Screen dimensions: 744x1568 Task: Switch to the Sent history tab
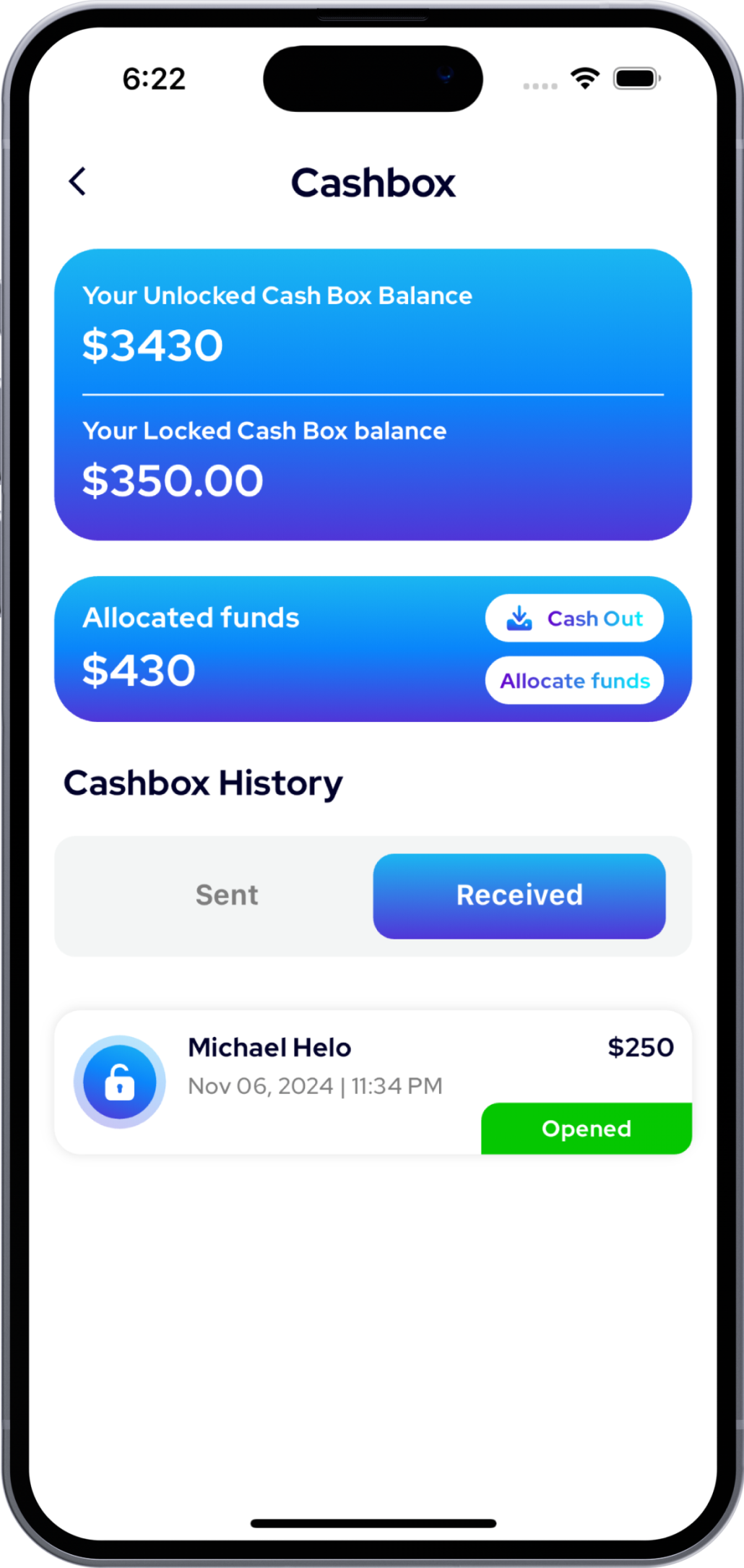click(x=226, y=895)
